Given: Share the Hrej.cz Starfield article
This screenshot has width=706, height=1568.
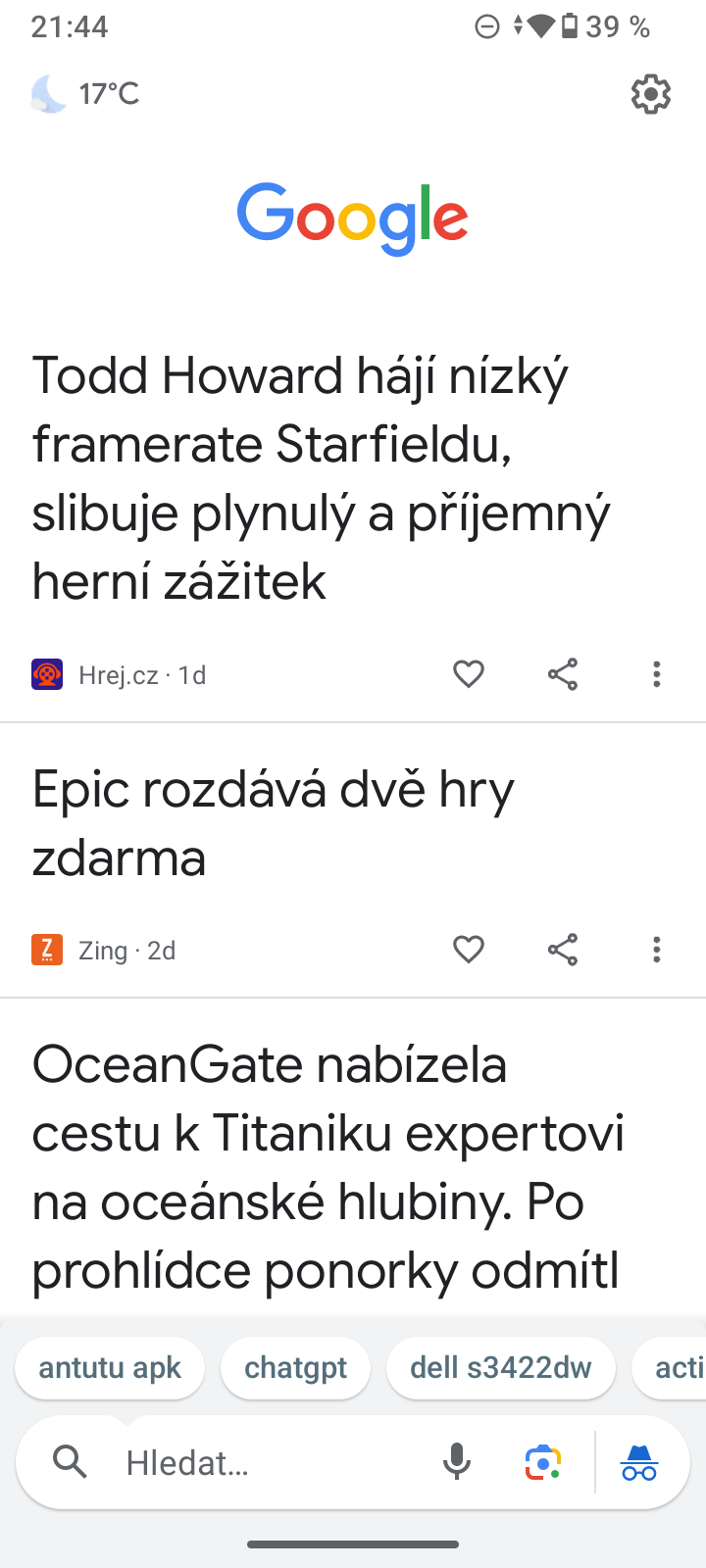Looking at the screenshot, I should (x=563, y=674).
